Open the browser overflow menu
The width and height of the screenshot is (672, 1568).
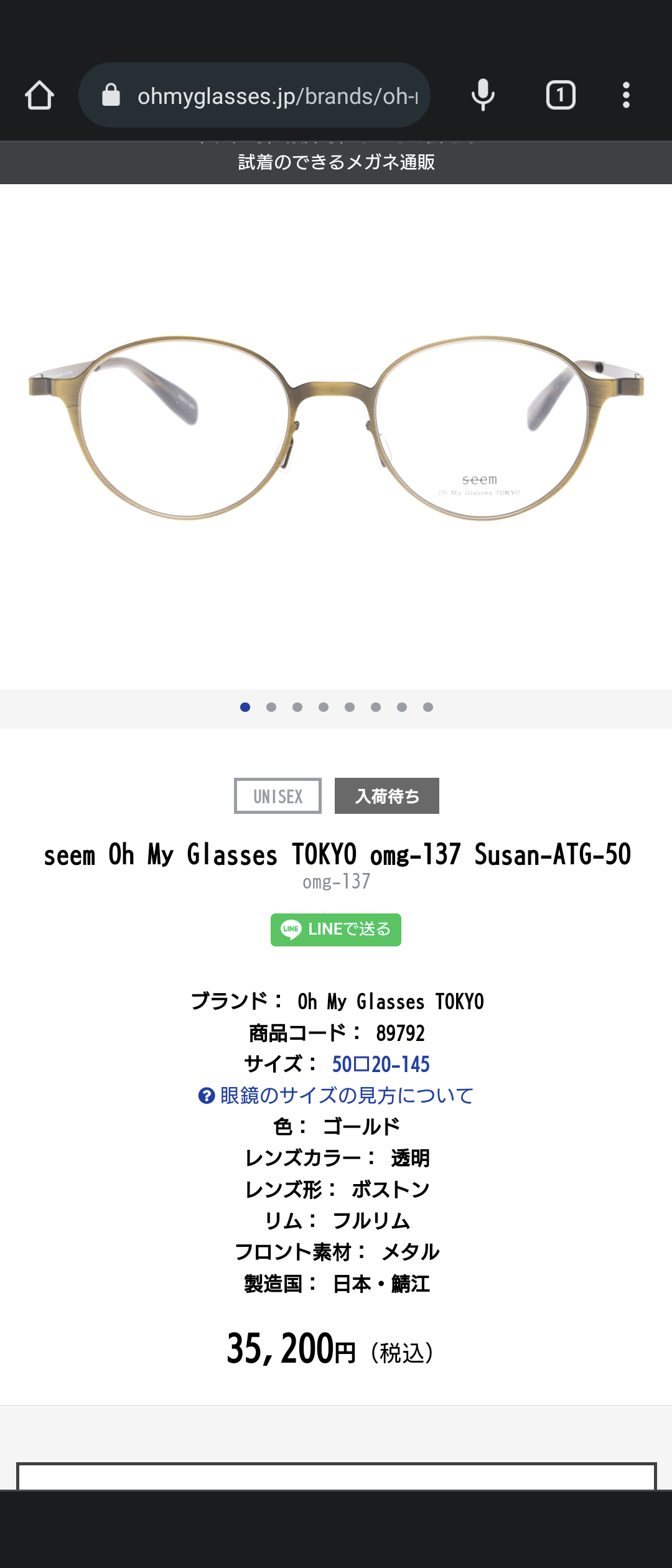coord(626,95)
